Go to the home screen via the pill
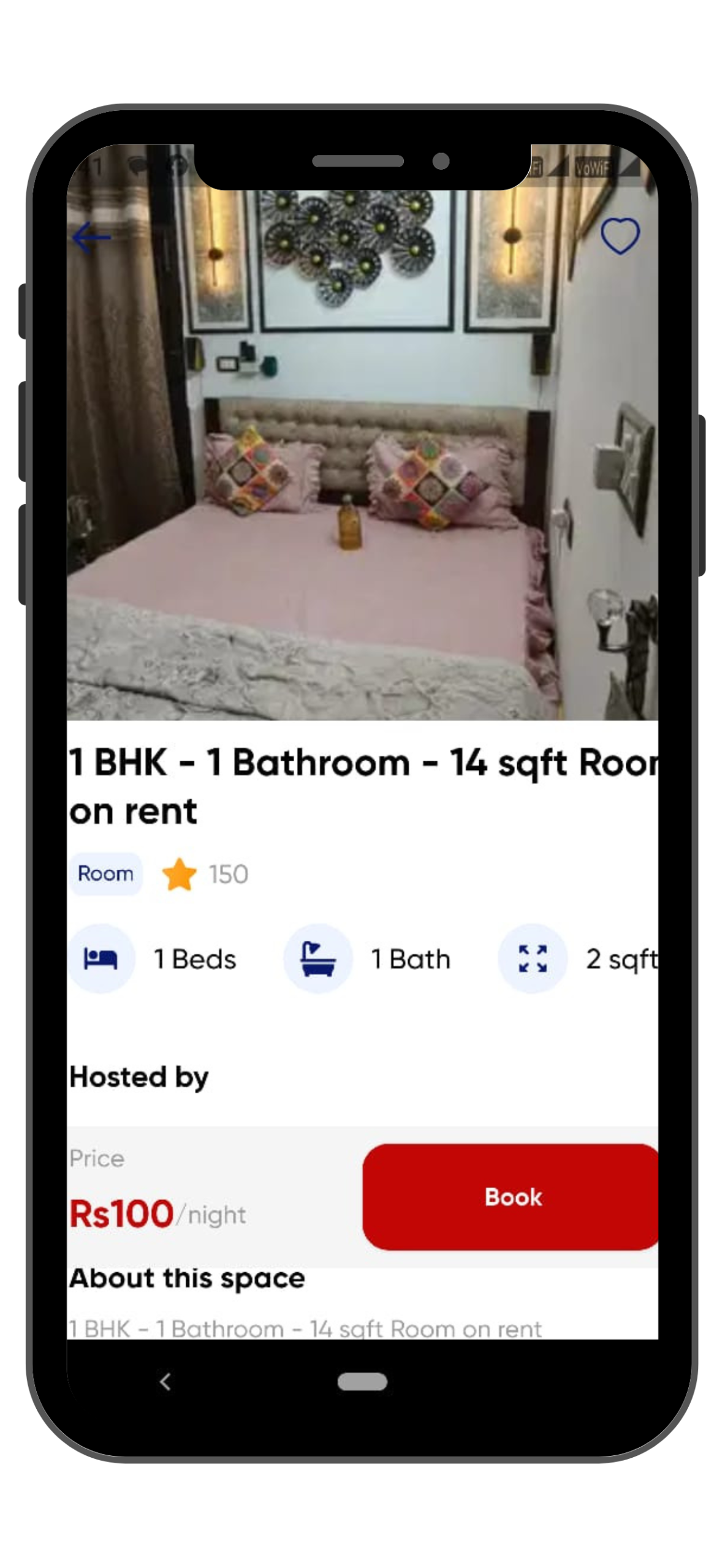Image resolution: width=725 pixels, height=1568 pixels. coord(362,1382)
